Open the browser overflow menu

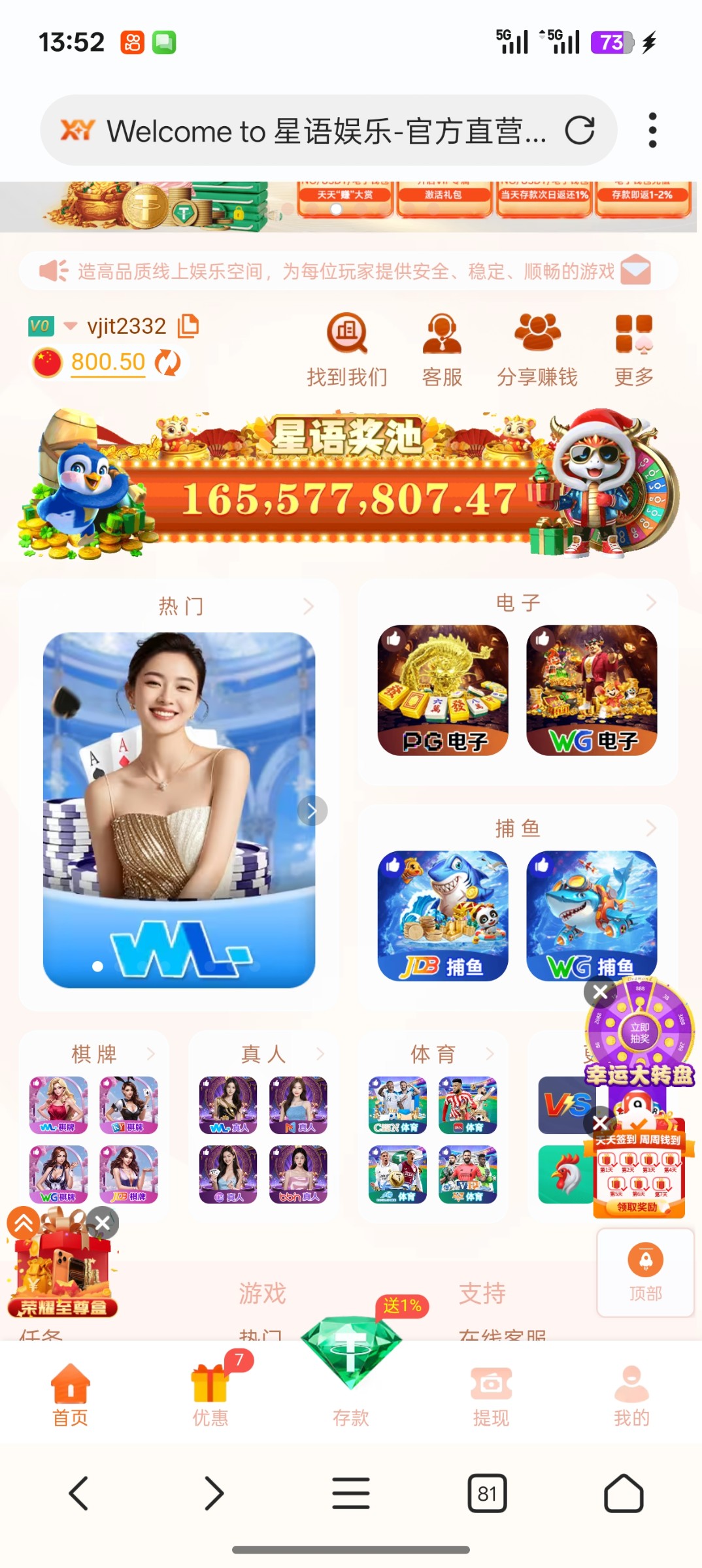652,131
